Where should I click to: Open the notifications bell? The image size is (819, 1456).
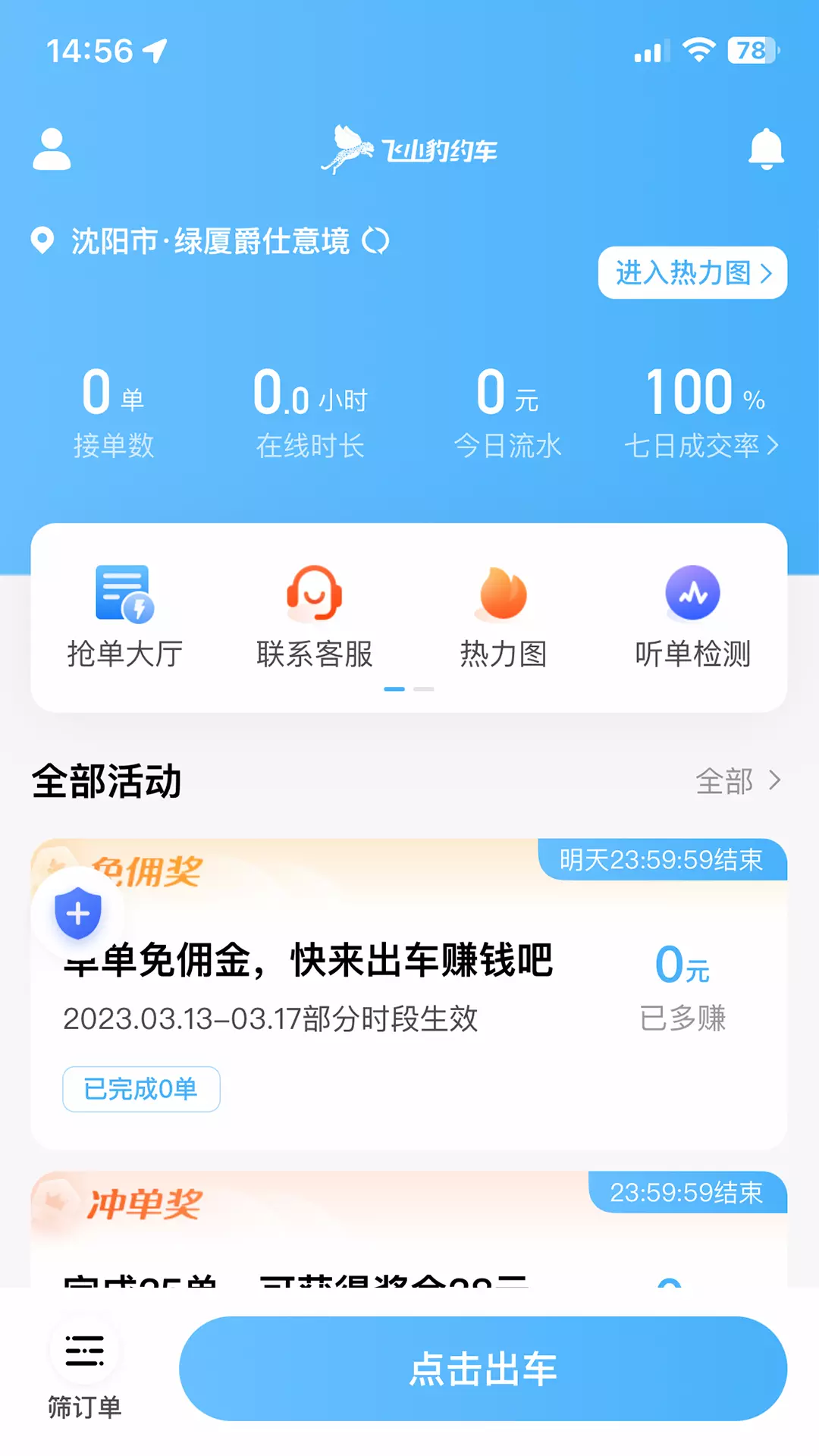pos(766,149)
